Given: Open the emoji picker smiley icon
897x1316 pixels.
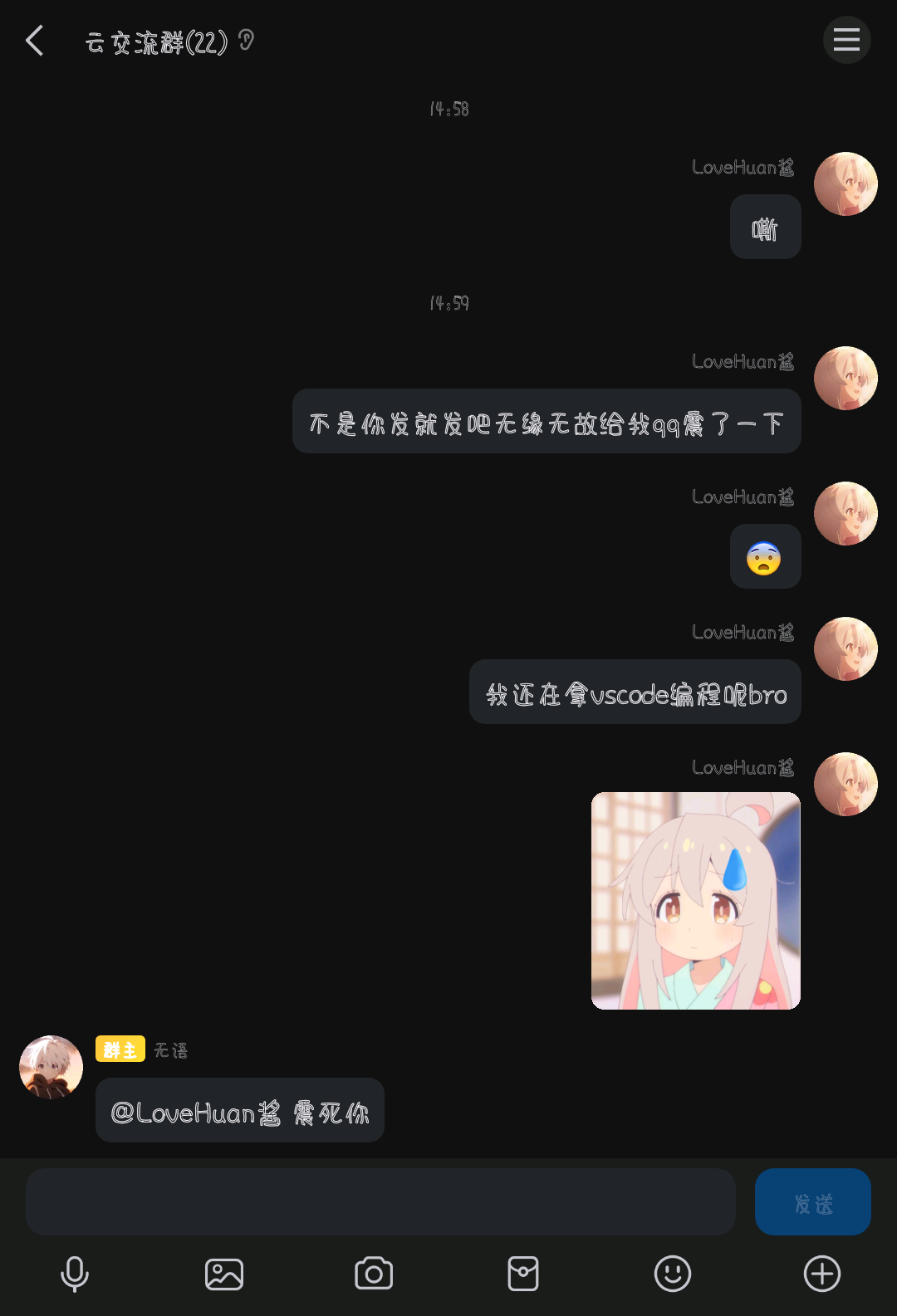Looking at the screenshot, I should coord(672,1273).
